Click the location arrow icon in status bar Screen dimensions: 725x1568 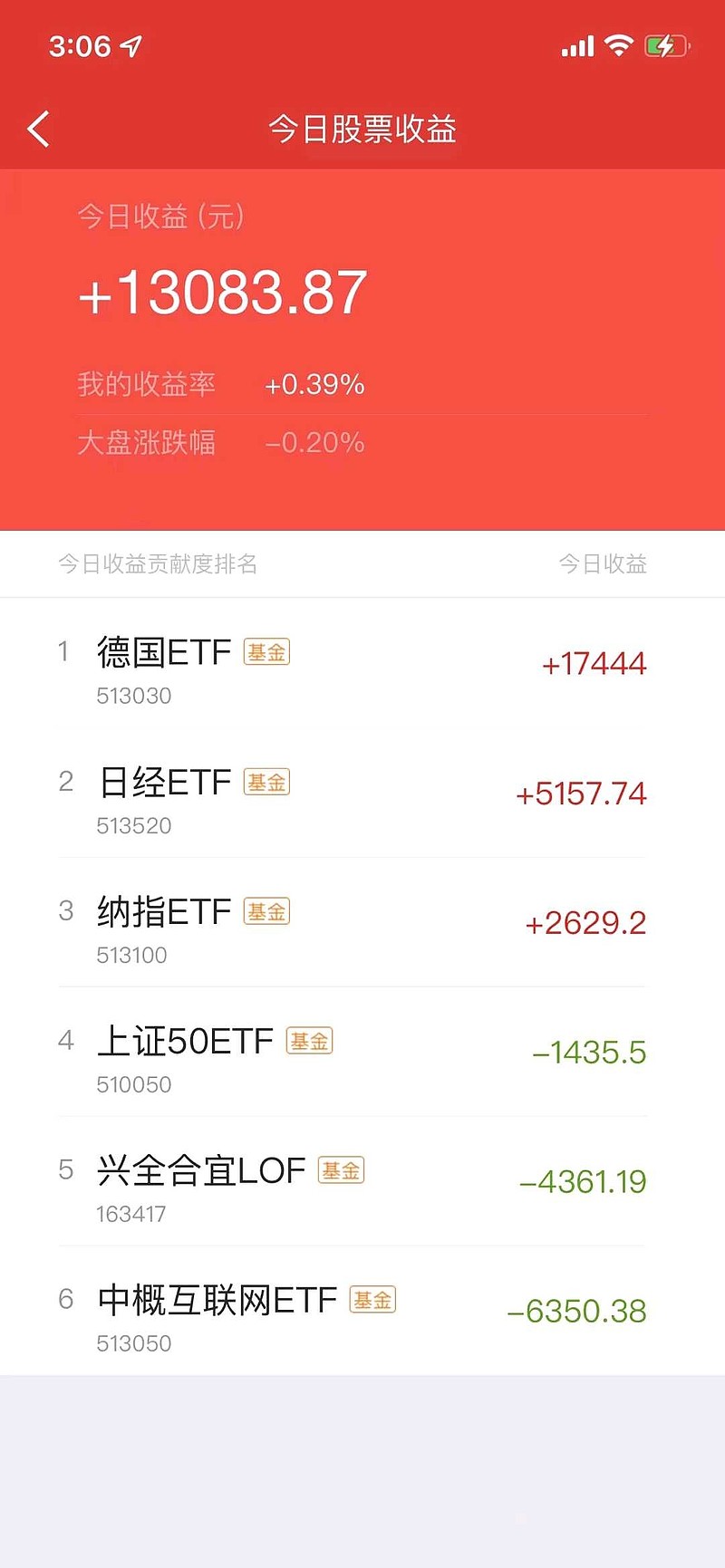(133, 43)
